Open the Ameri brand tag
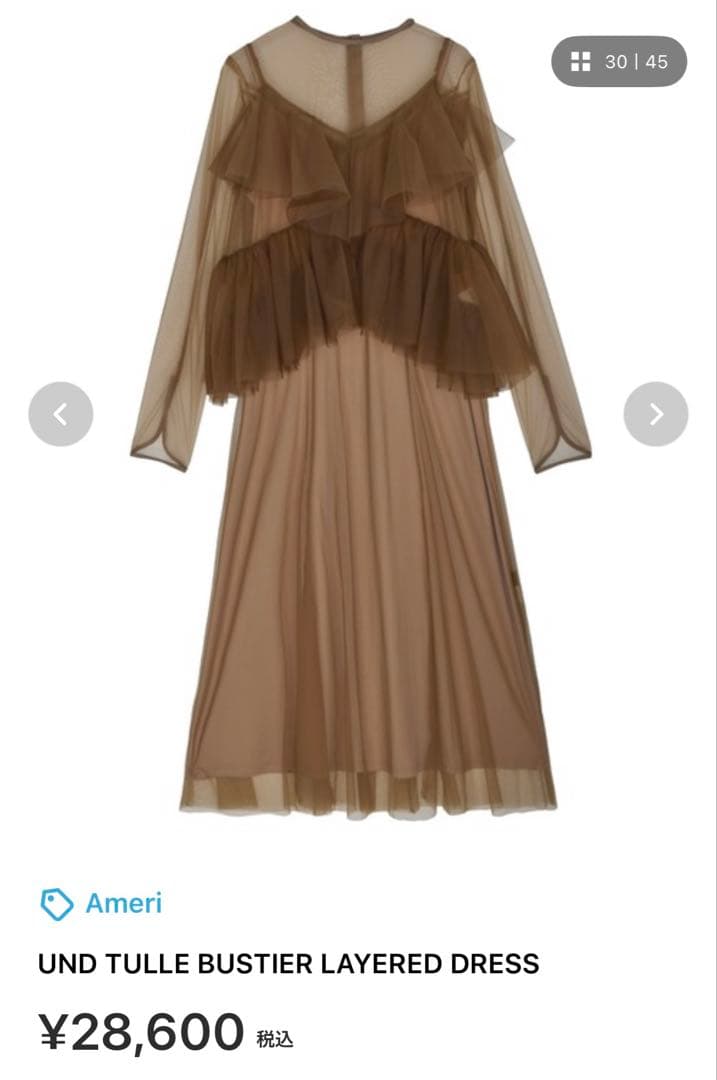 pyautogui.click(x=101, y=904)
